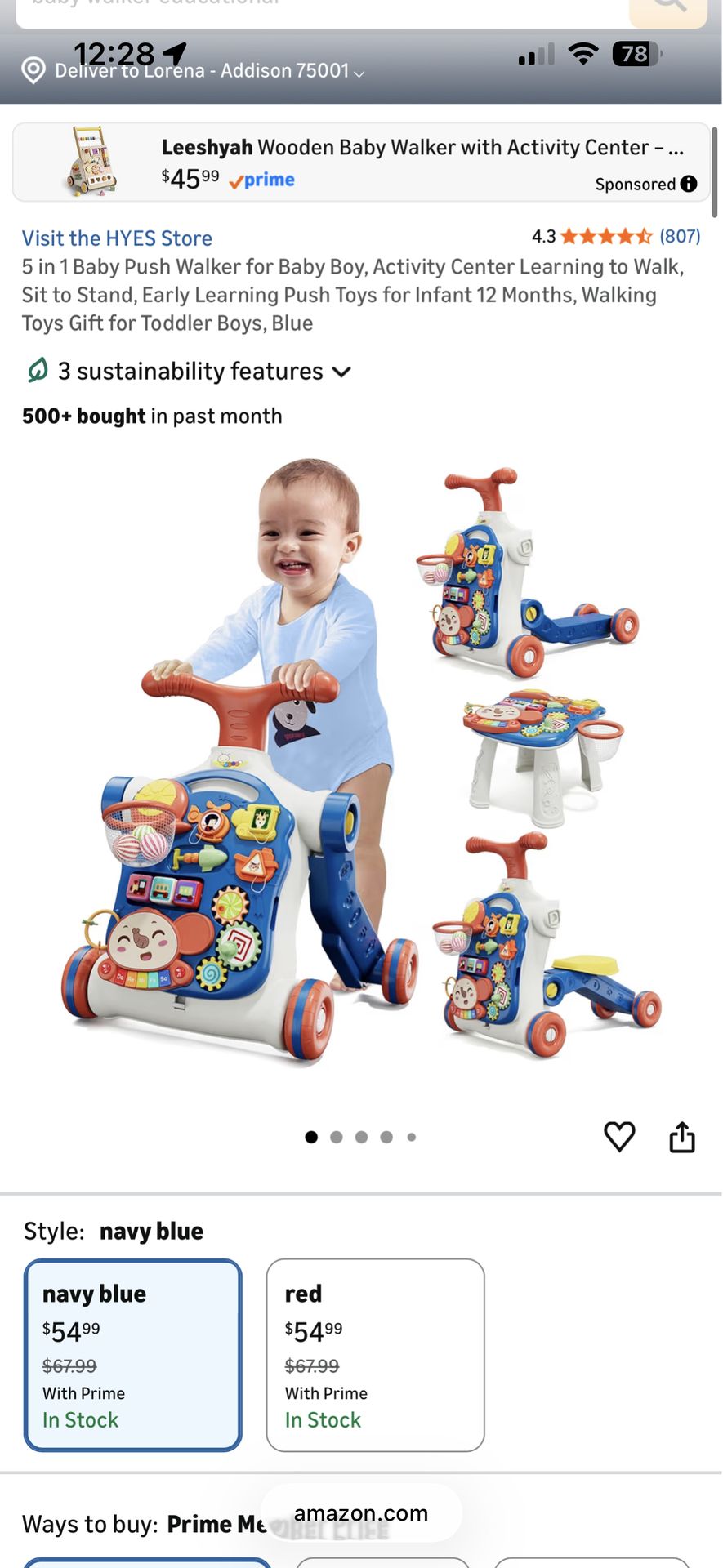Select the red style option
This screenshot has width=723, height=1568.
click(375, 1355)
